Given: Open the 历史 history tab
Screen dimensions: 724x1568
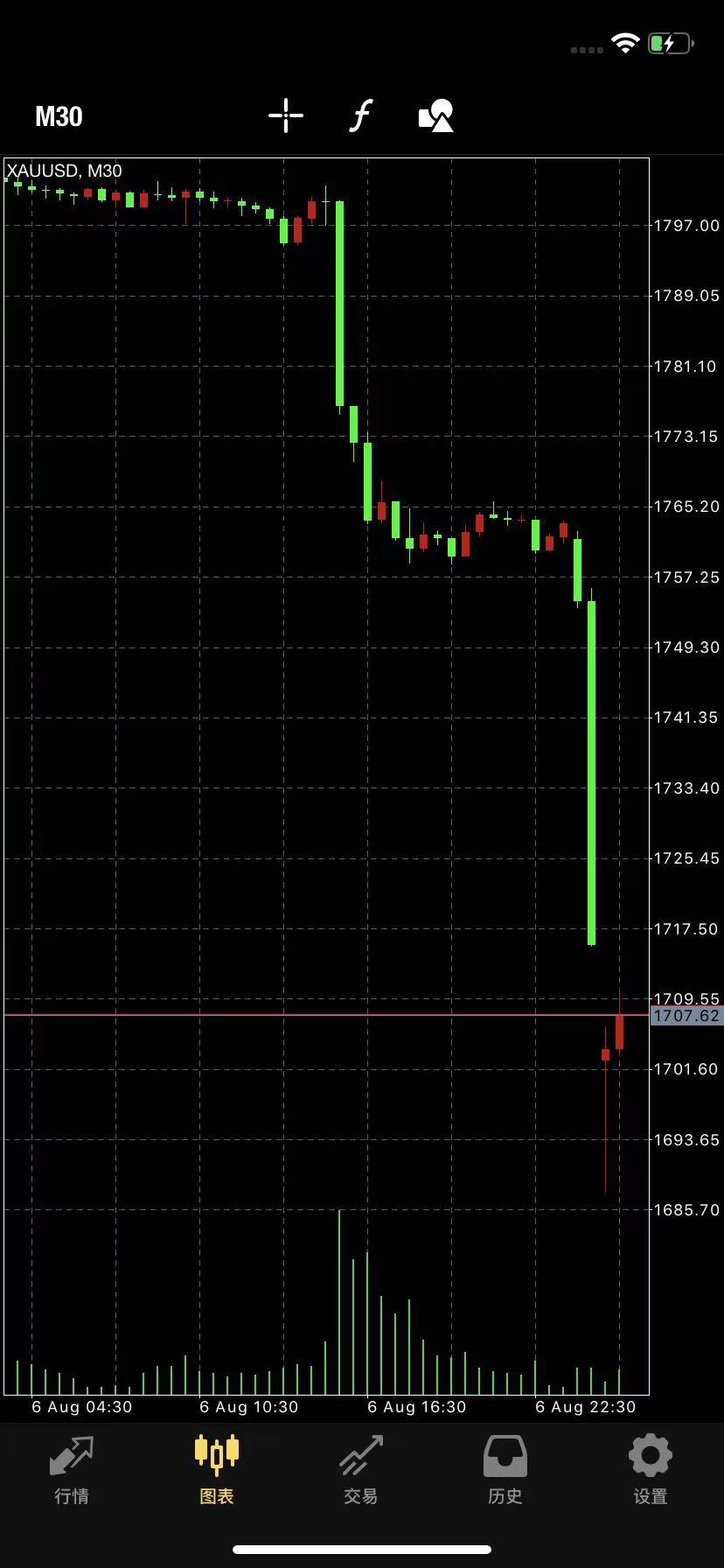Looking at the screenshot, I should click(x=505, y=1470).
